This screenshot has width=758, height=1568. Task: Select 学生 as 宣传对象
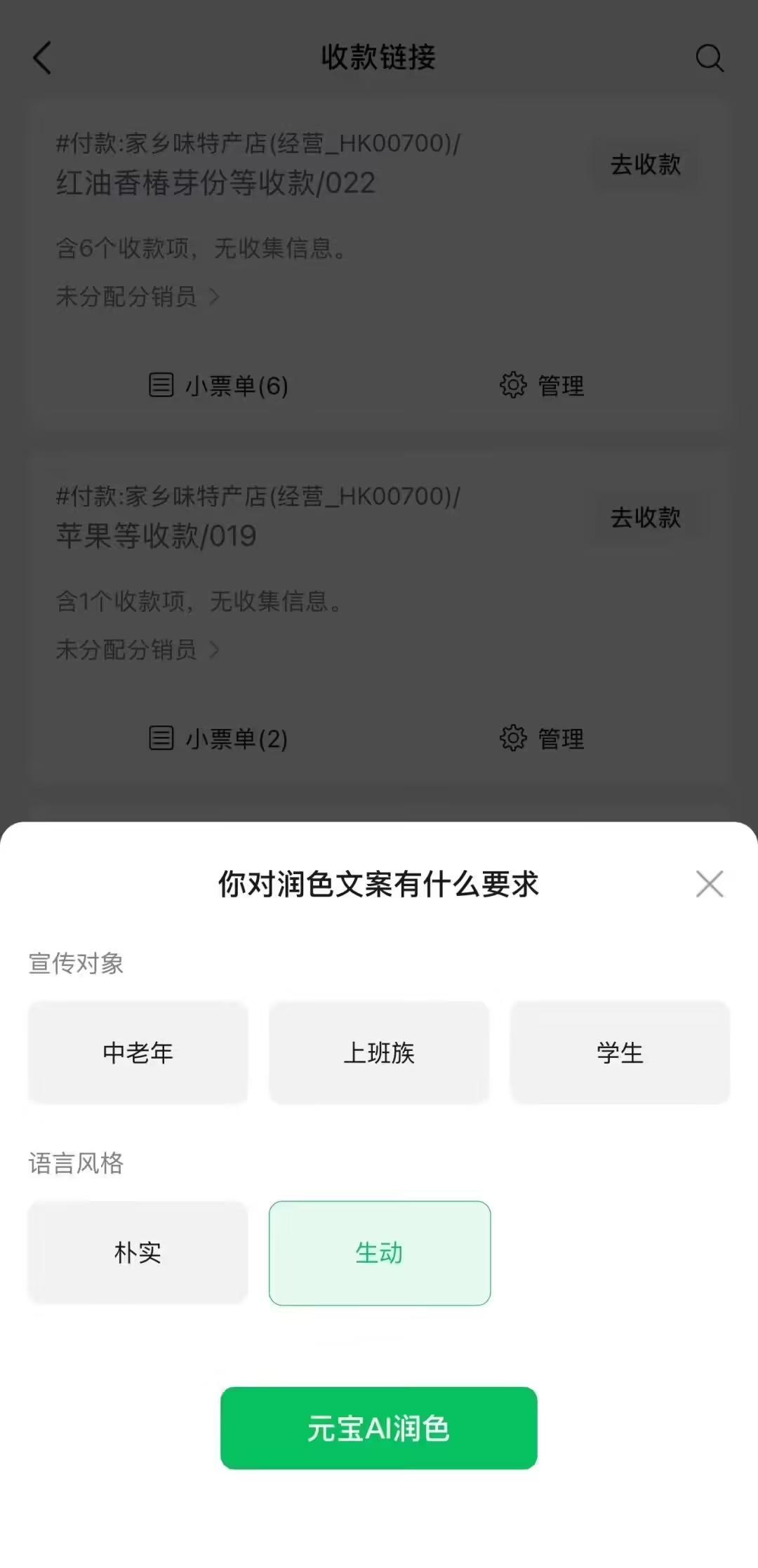coord(620,1052)
